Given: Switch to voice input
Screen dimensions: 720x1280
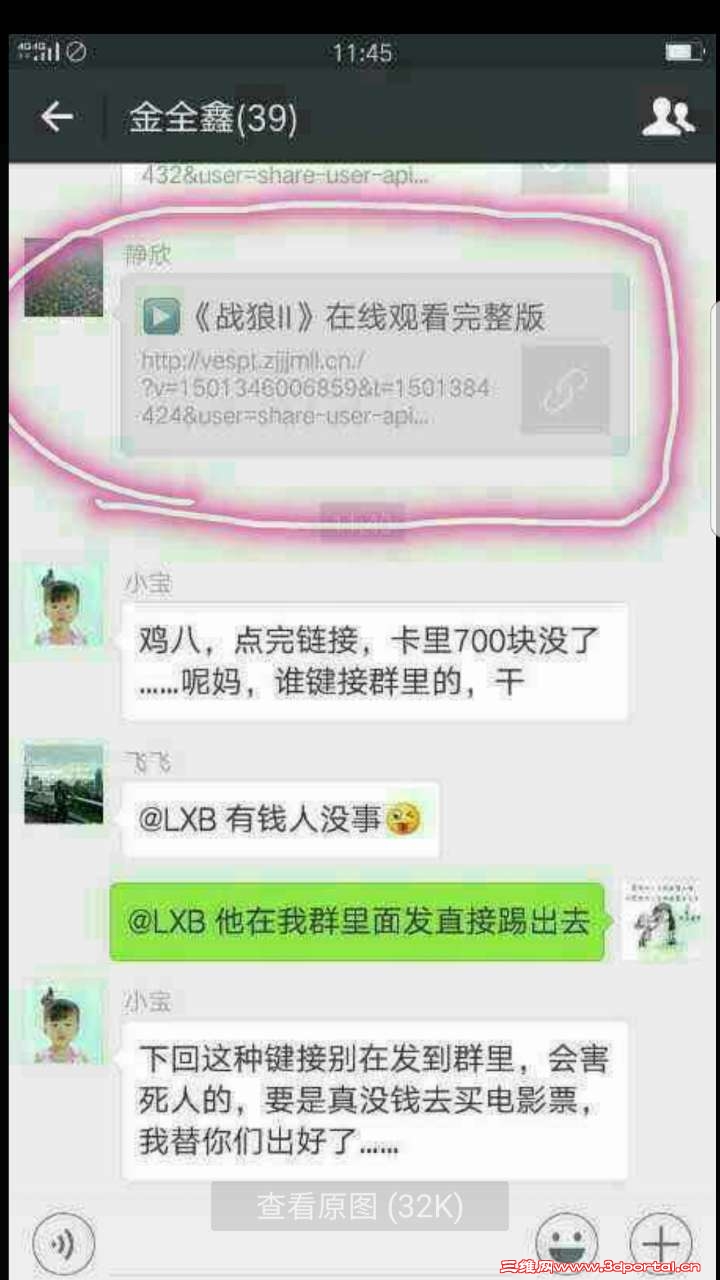Looking at the screenshot, I should 63,1243.
